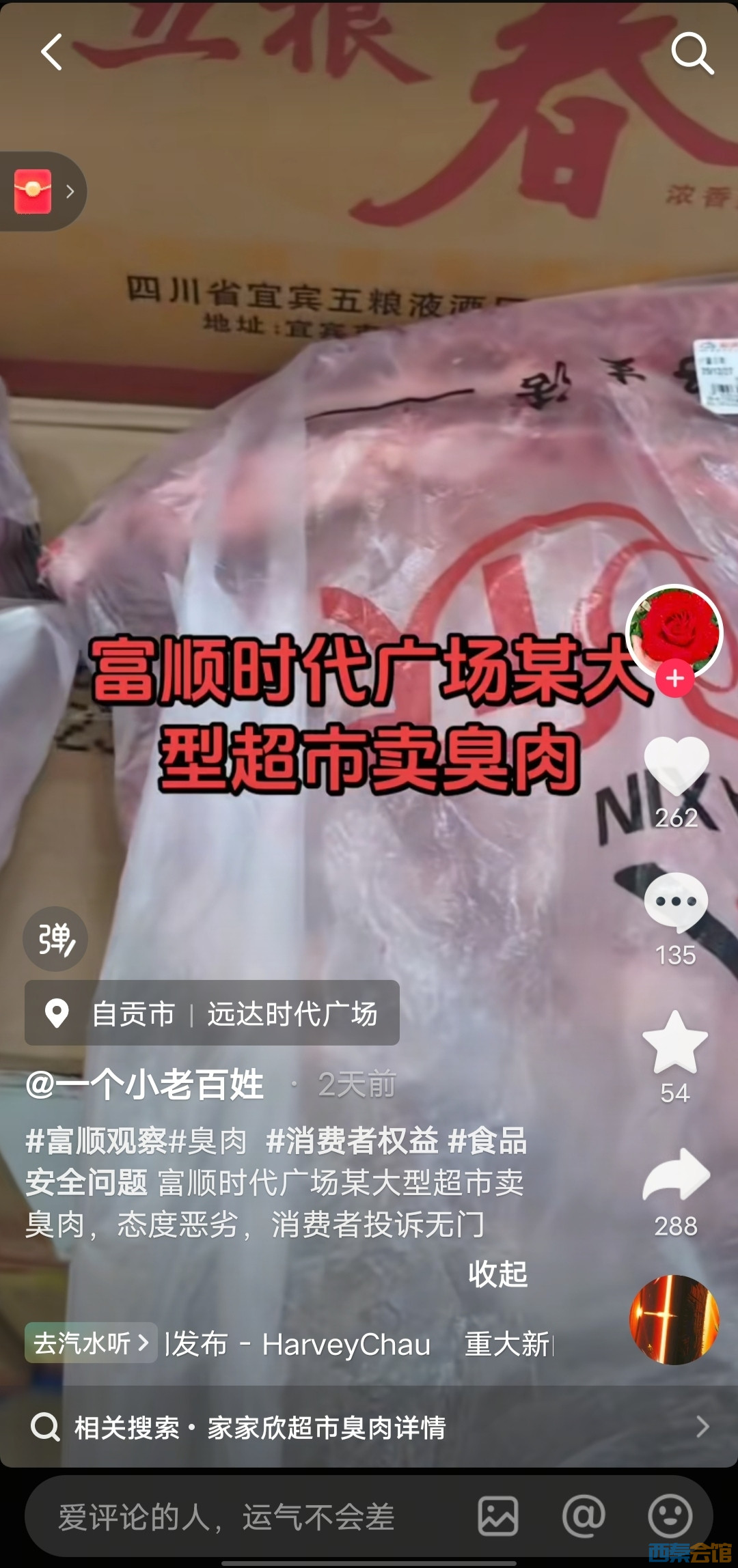Screen dimensions: 738x1568
Task: Open the comments bubble with 135
Action: click(x=676, y=903)
